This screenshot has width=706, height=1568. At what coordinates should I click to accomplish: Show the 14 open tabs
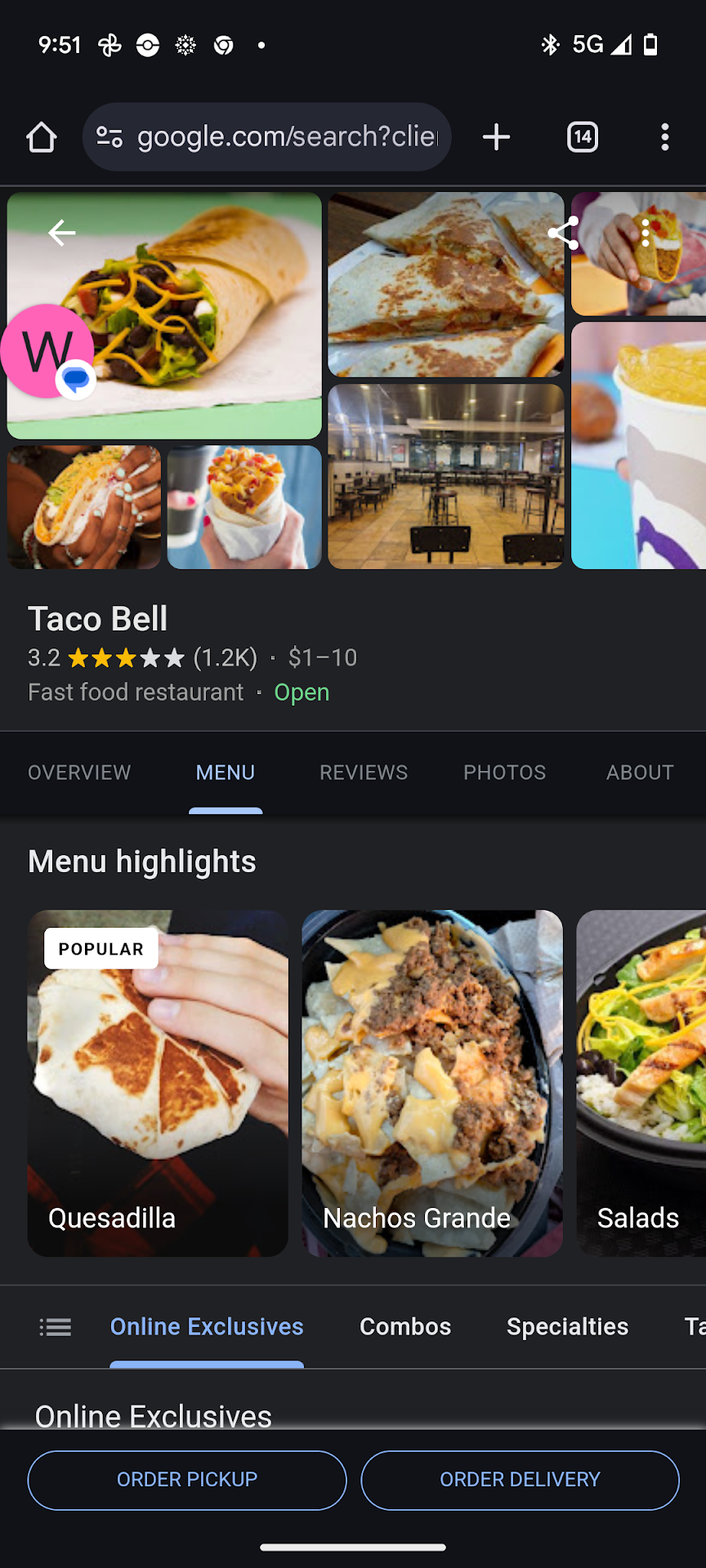[583, 137]
